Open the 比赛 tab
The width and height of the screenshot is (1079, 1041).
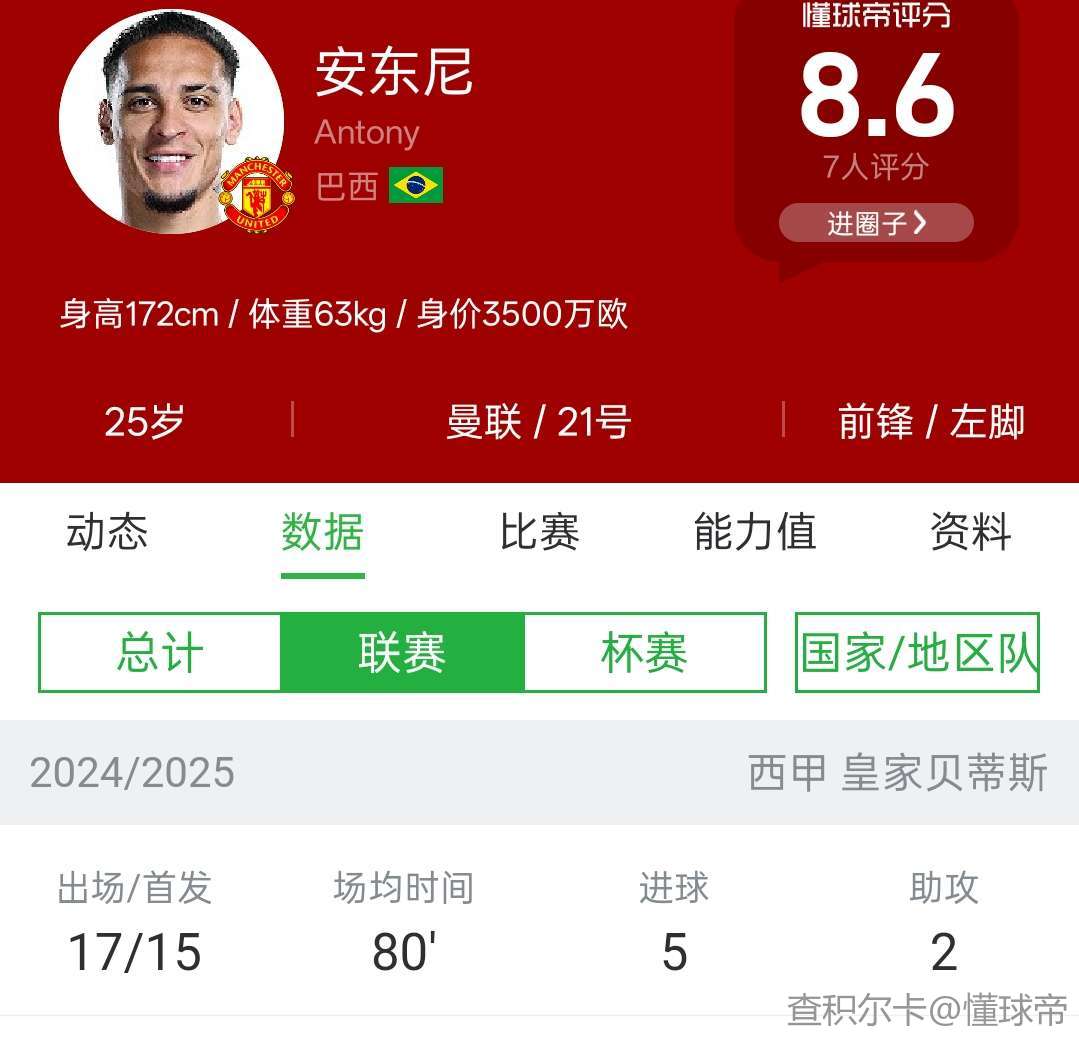pyautogui.click(x=539, y=532)
